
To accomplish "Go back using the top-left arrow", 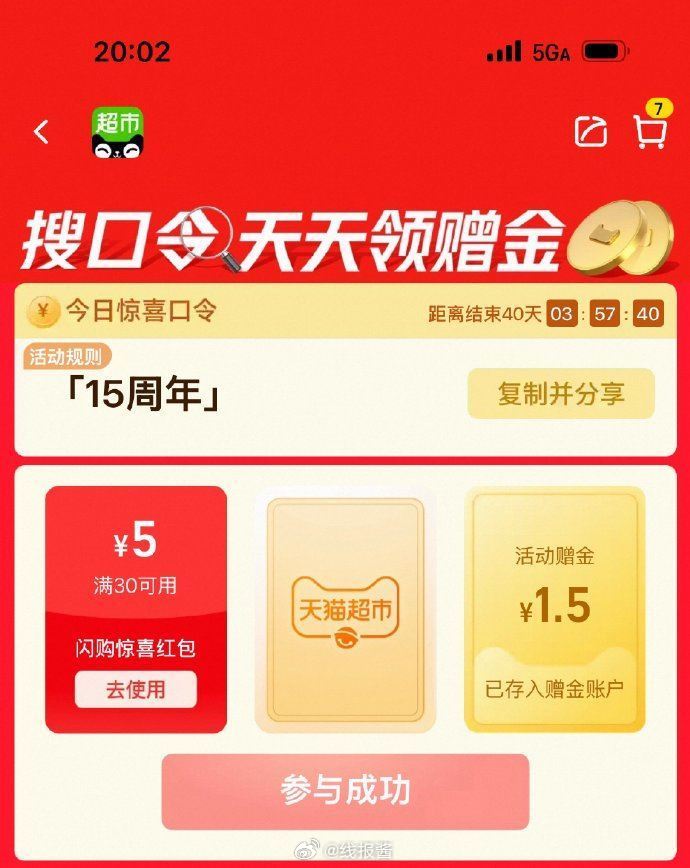I will [41, 132].
